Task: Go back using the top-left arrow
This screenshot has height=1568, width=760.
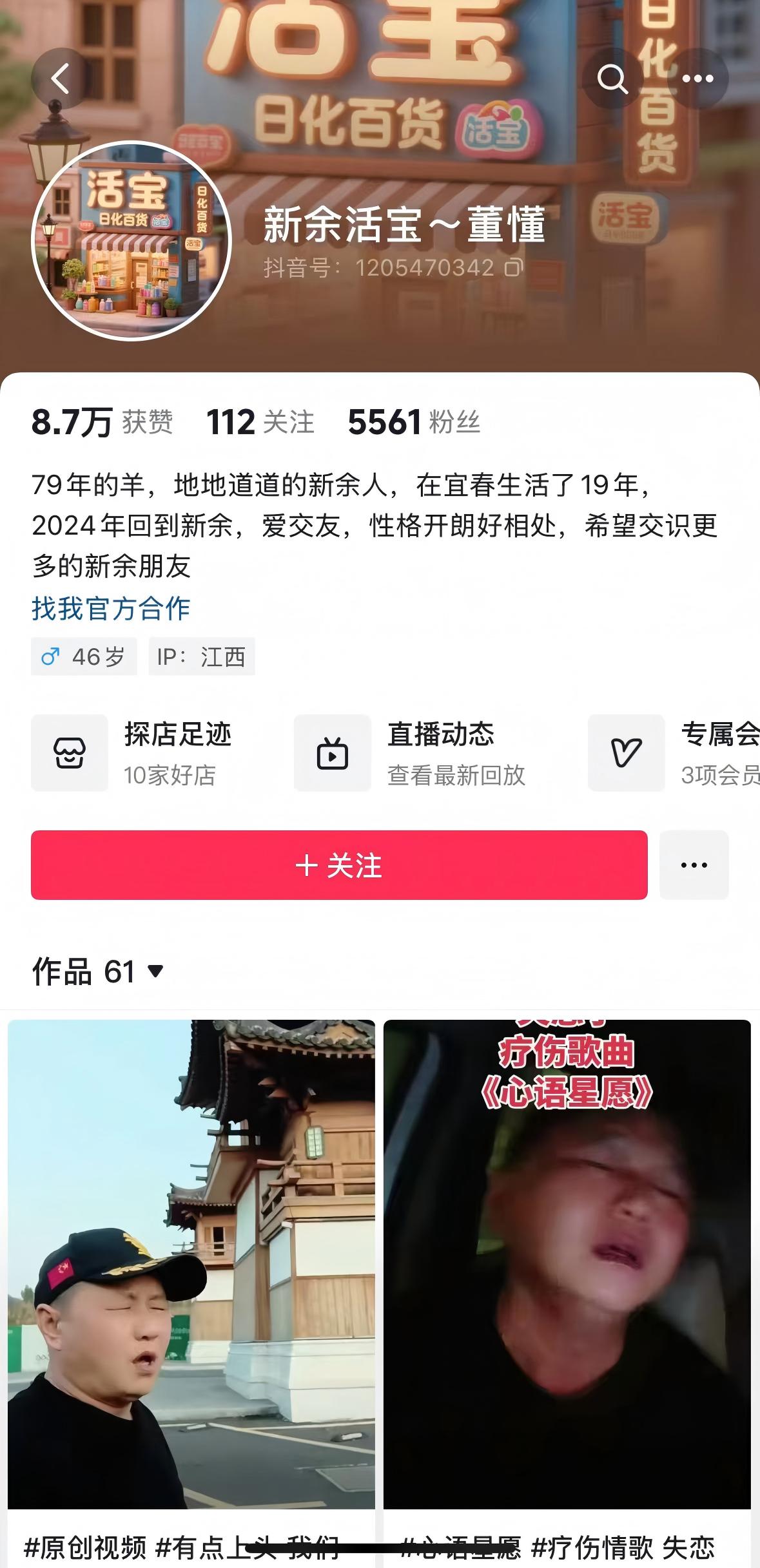Action: [61, 79]
